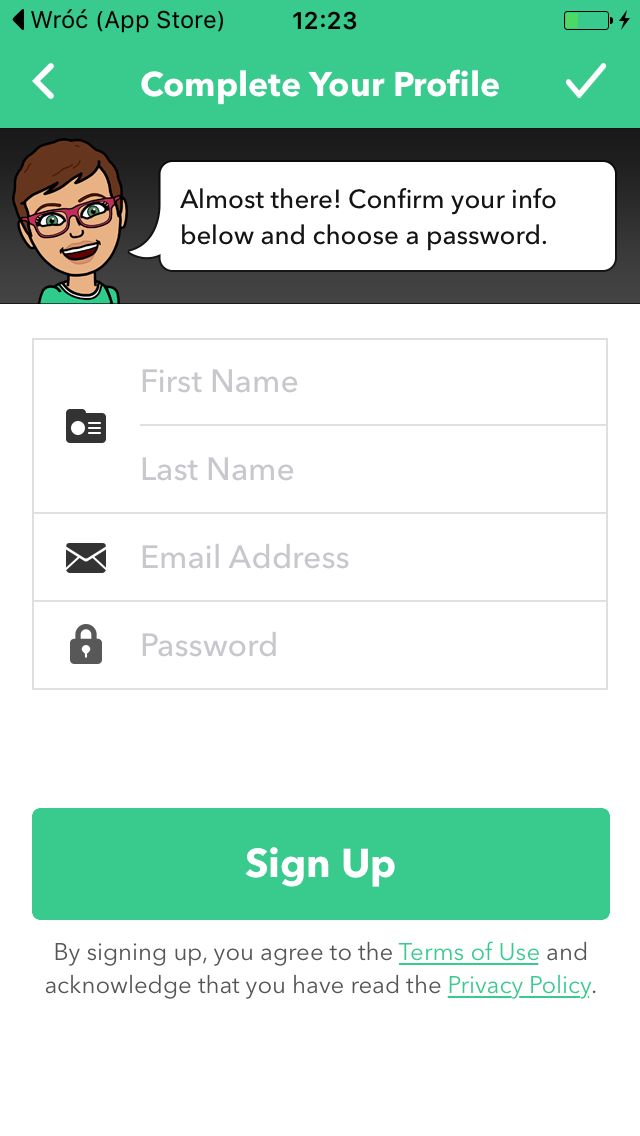This screenshot has width=640, height=1136.
Task: Focus the First Name field
Action: click(373, 382)
